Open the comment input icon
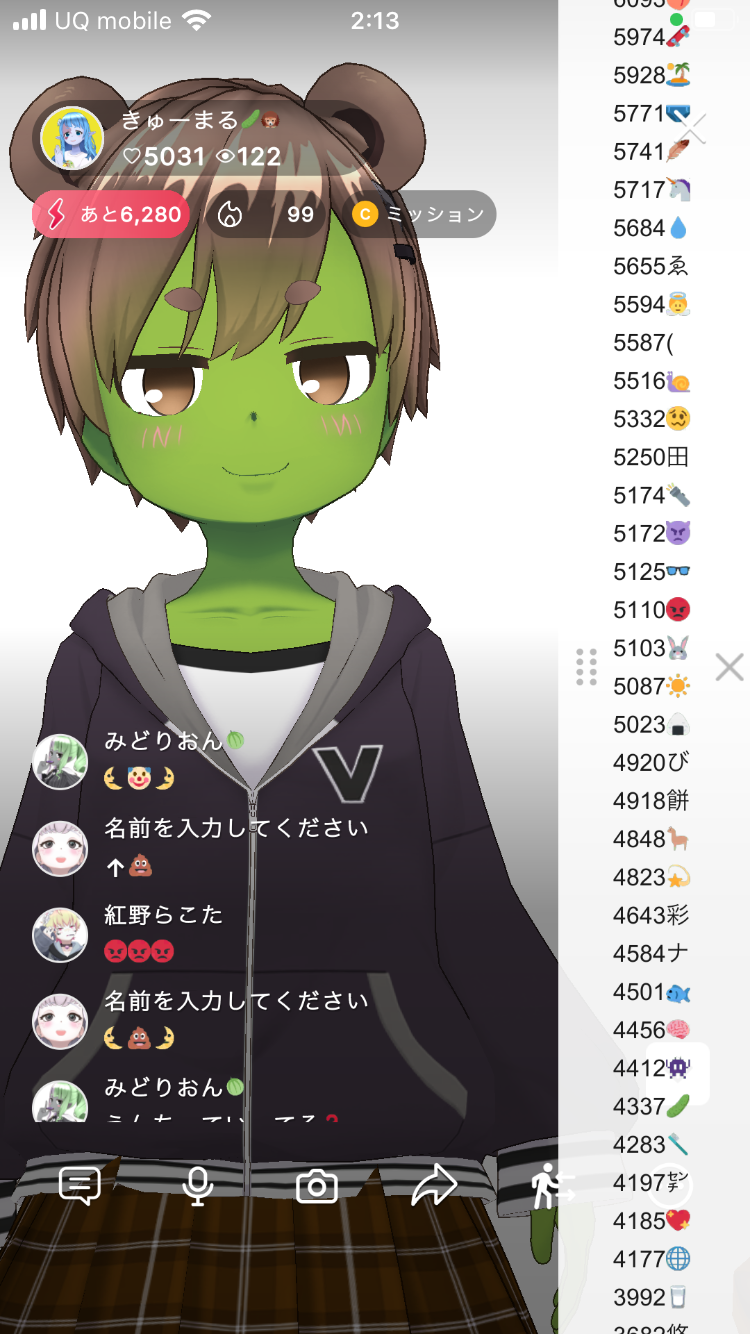This screenshot has width=750, height=1334. click(80, 1186)
